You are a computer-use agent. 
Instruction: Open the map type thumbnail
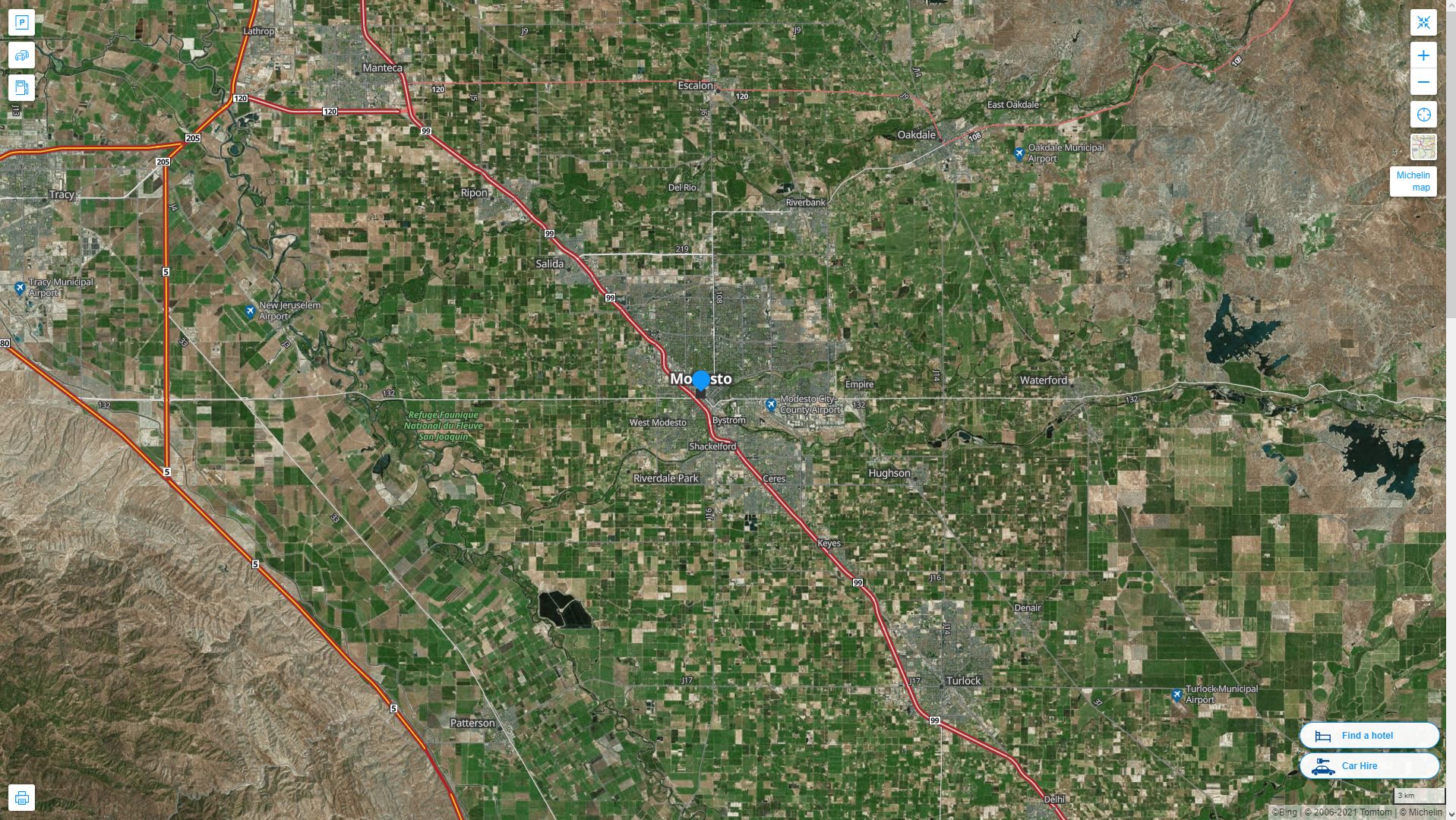tap(1423, 147)
